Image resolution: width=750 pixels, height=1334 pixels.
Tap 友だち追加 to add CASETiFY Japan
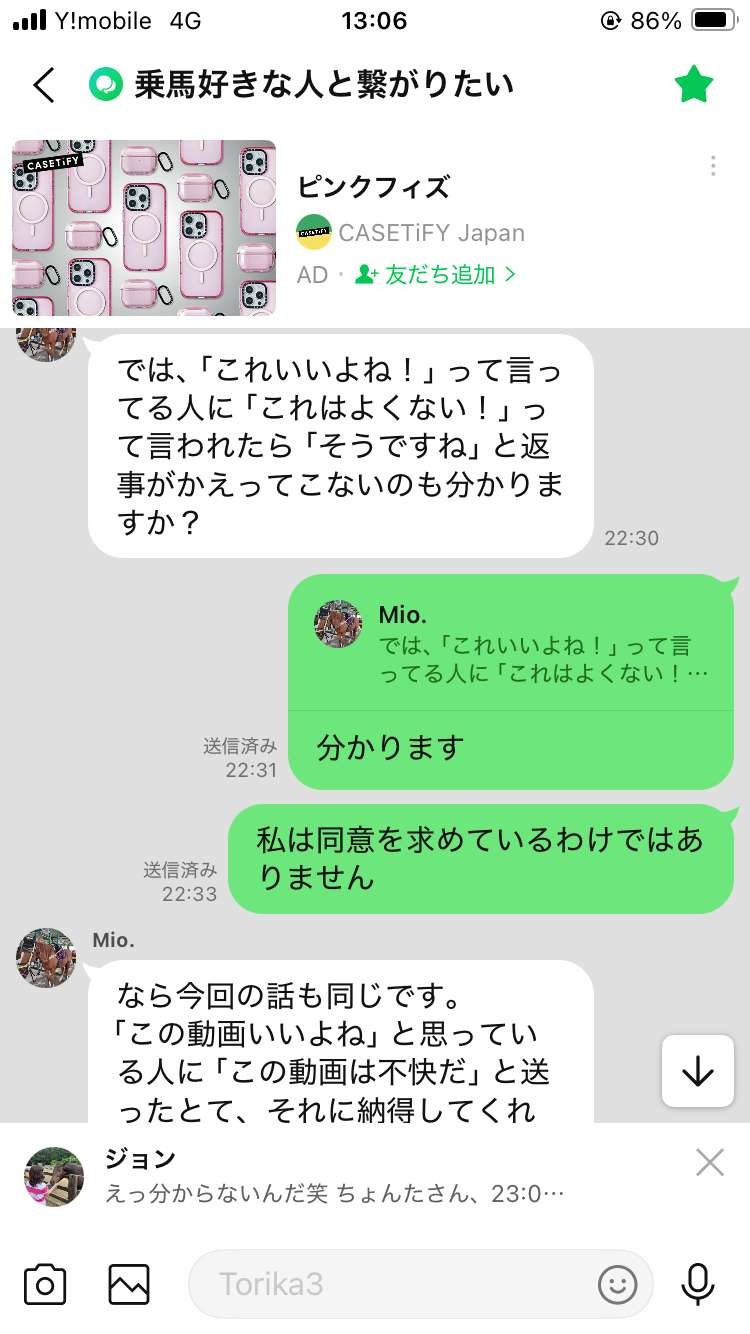436,274
